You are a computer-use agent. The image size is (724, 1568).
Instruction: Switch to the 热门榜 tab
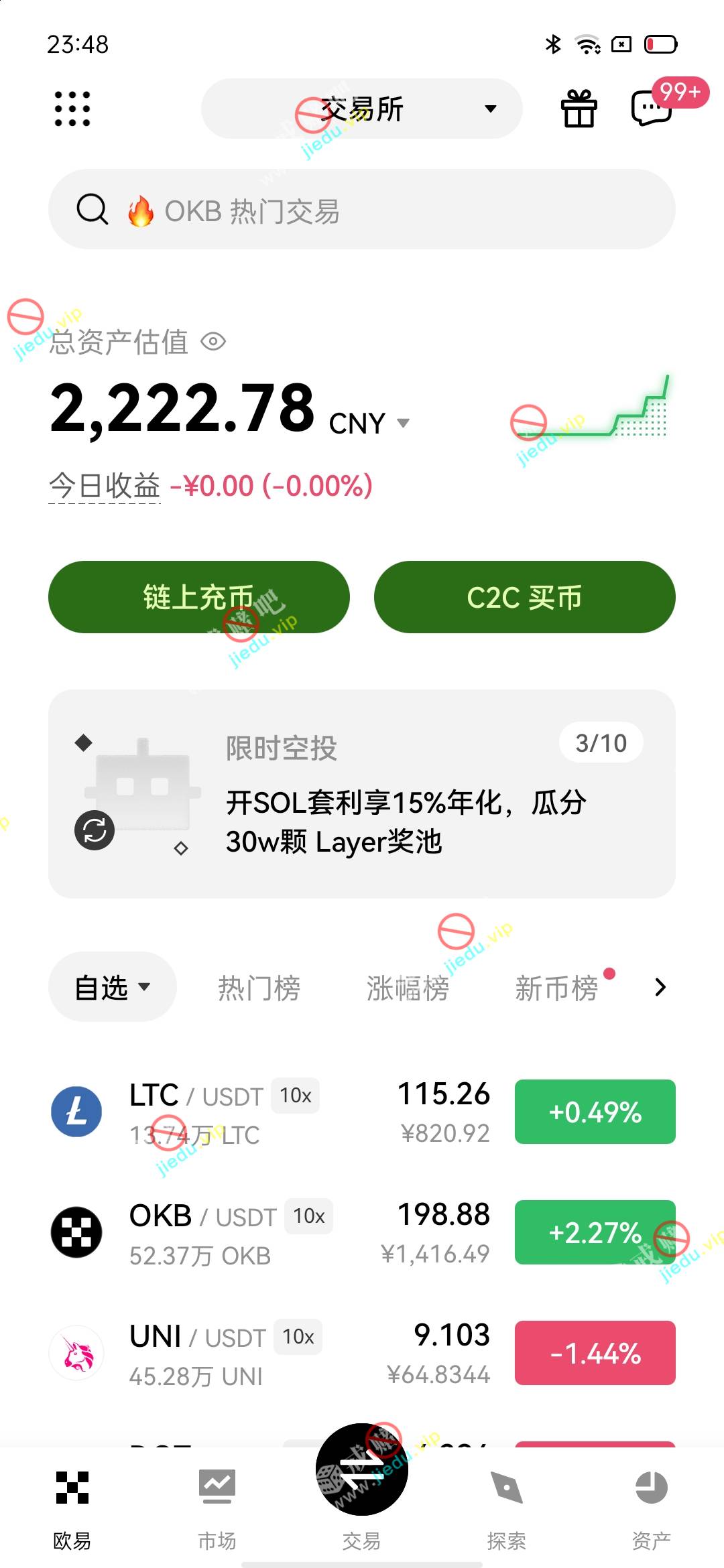point(259,988)
